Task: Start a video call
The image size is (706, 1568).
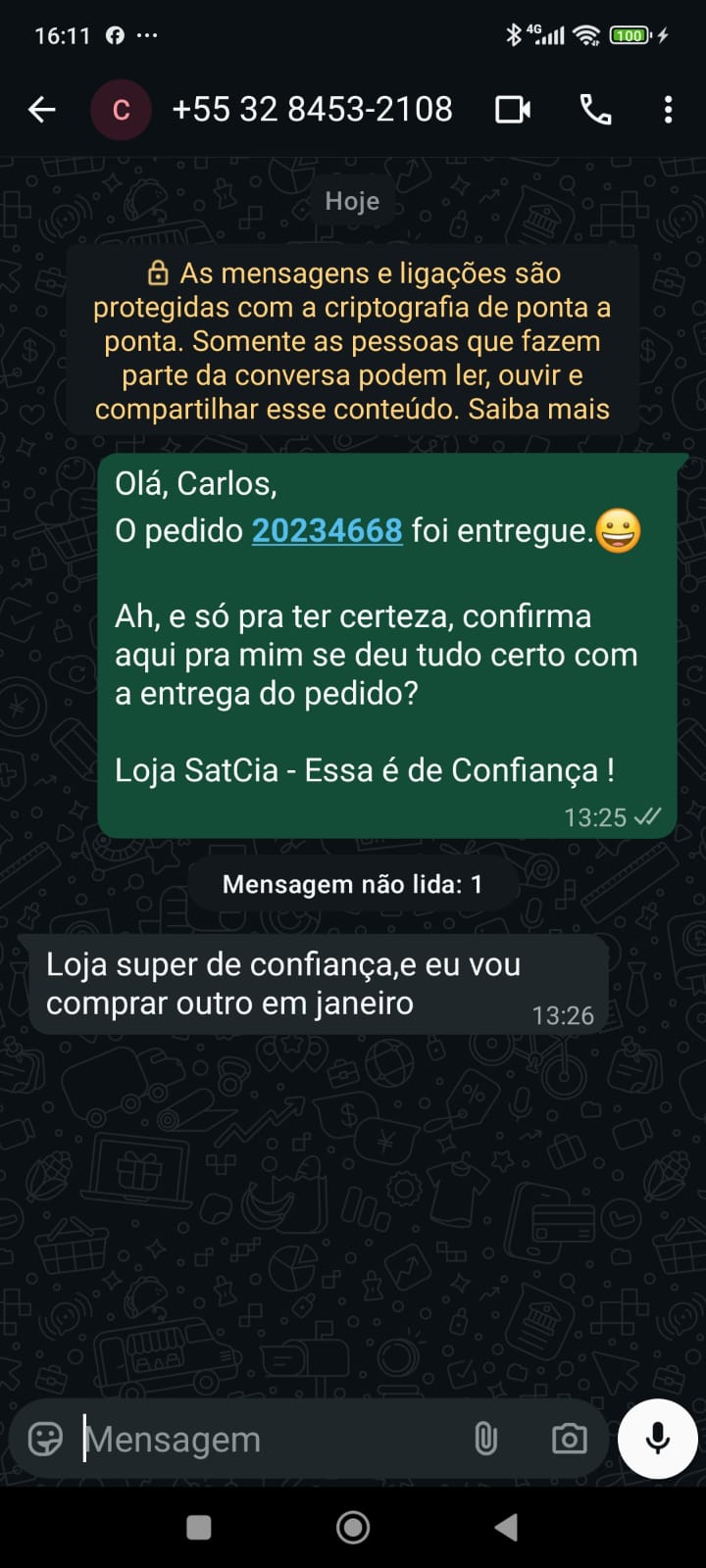Action: (x=512, y=110)
